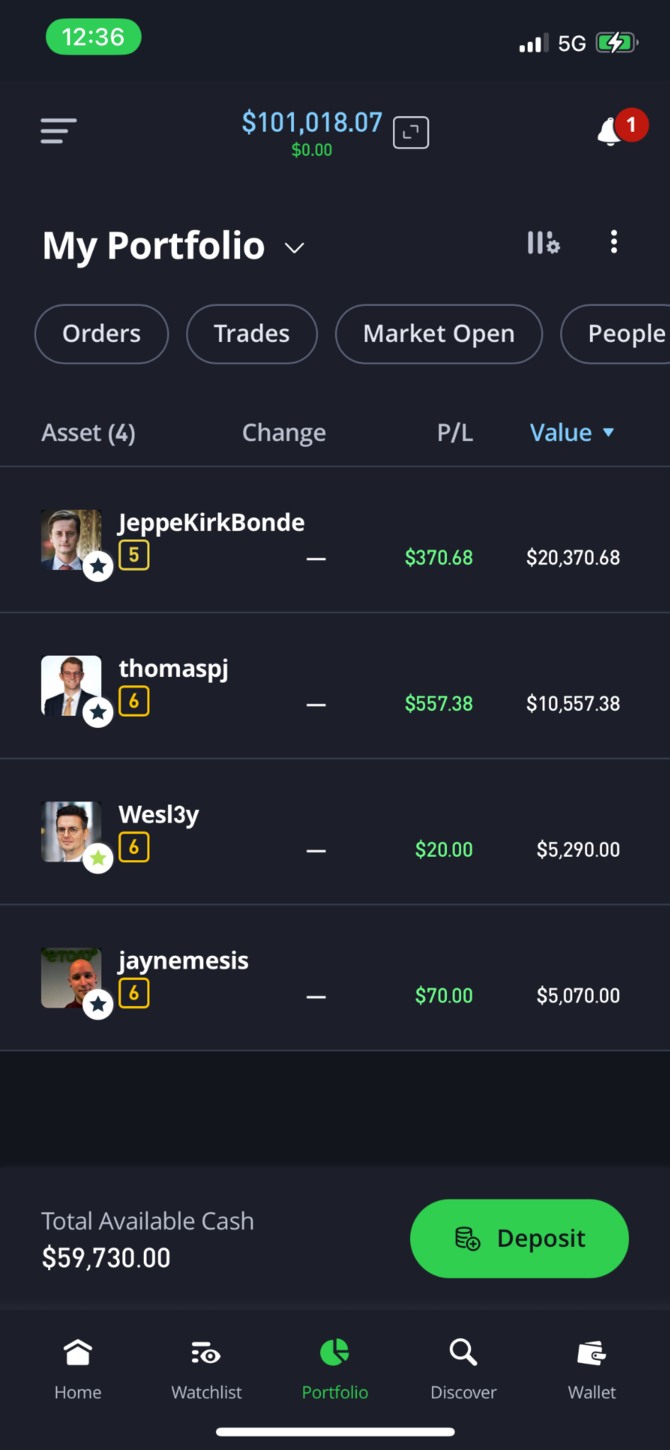The height and width of the screenshot is (1450, 670).
Task: Filter by Market Open chip
Action: 438,334
